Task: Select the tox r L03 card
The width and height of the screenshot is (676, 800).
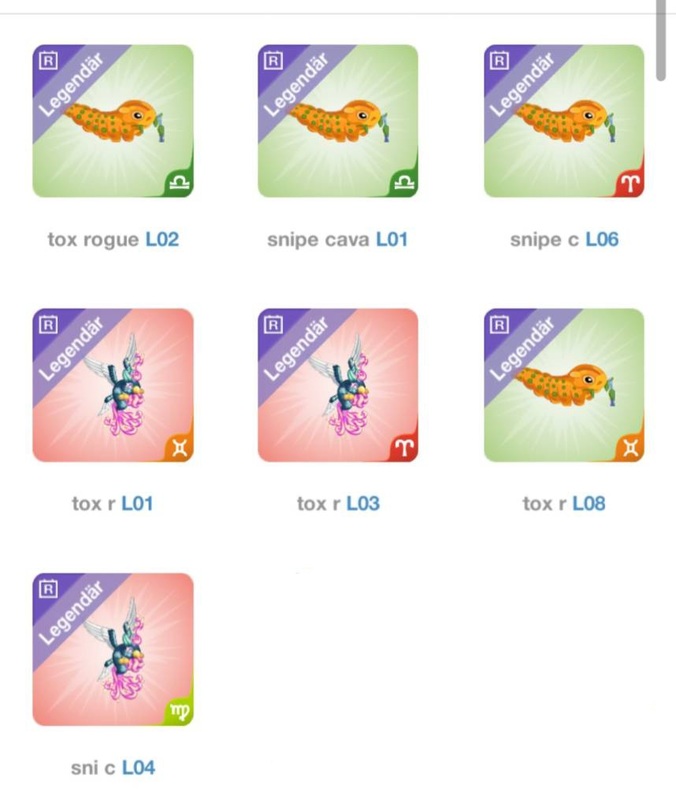Action: 338,385
